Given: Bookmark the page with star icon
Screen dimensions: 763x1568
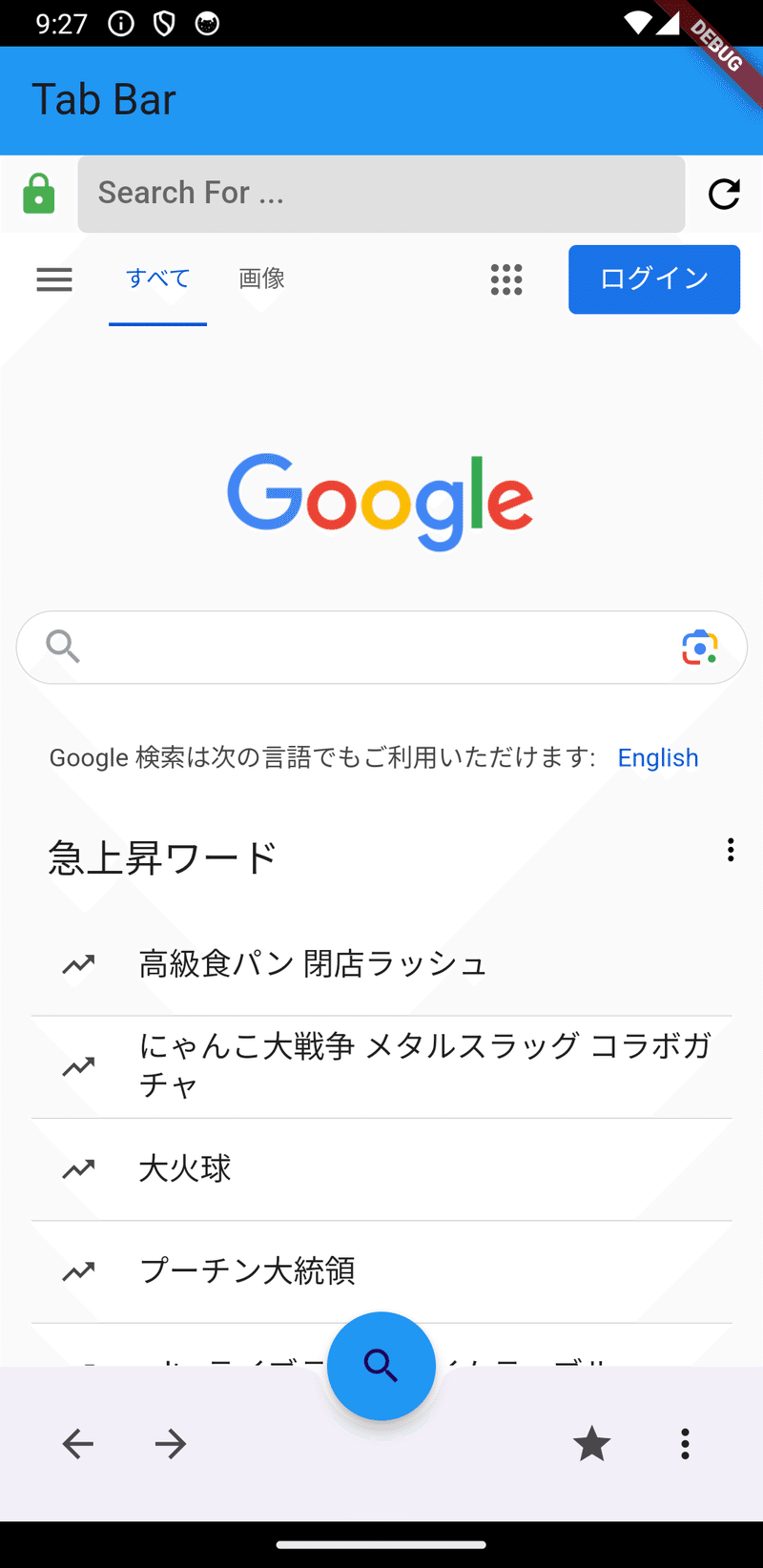Looking at the screenshot, I should click(x=591, y=1444).
